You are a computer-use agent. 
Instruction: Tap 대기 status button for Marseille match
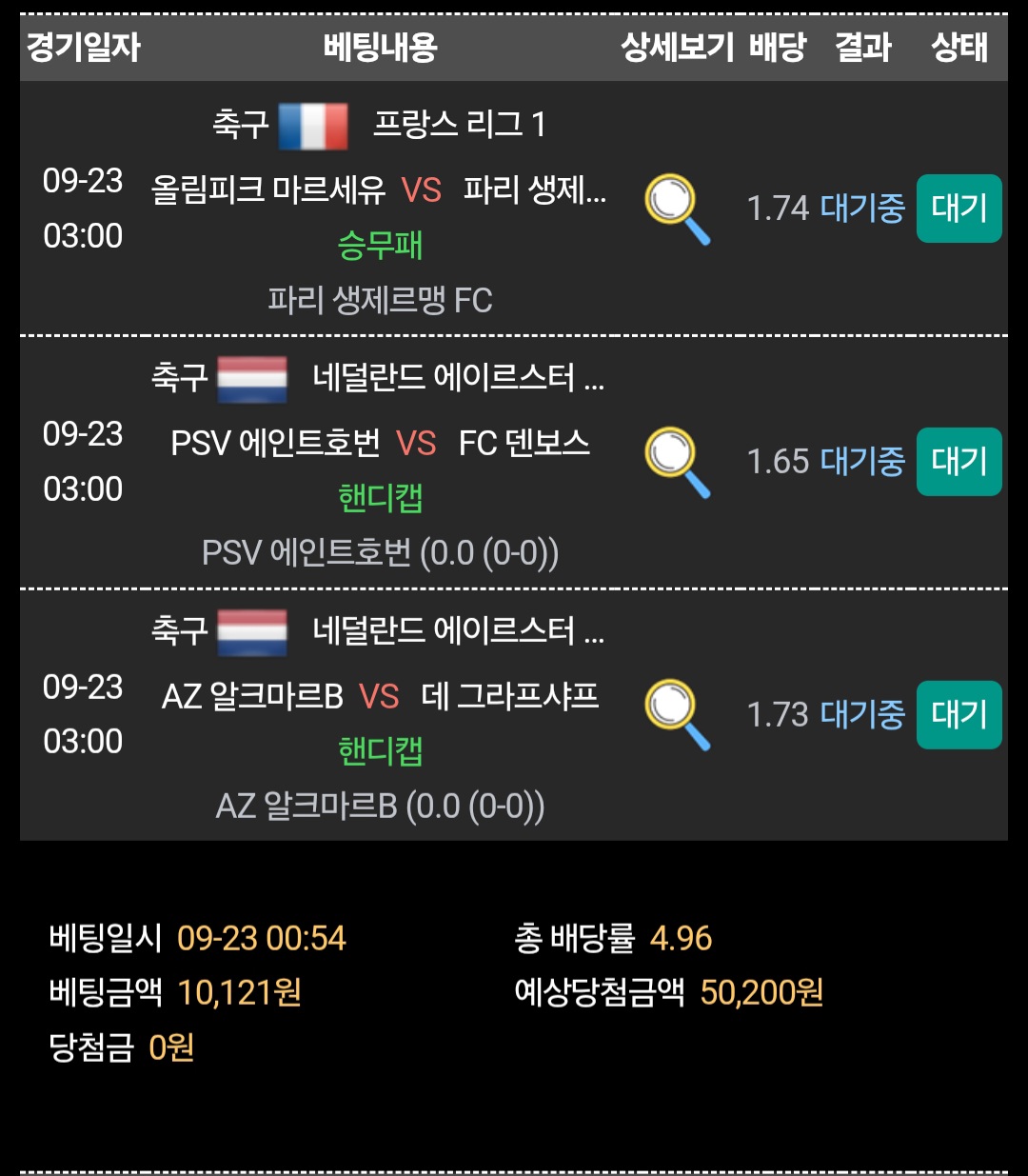tap(959, 209)
